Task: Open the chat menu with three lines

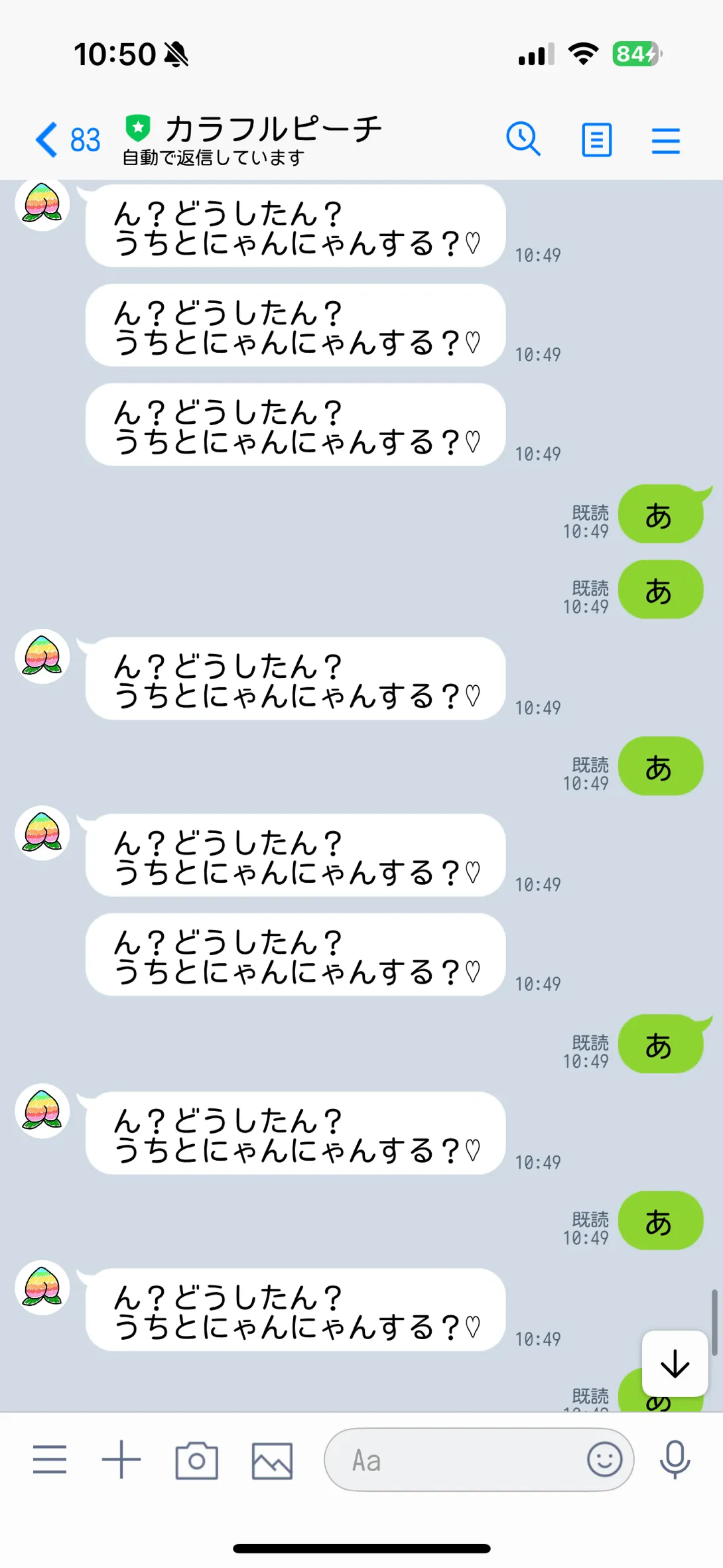Action: (665, 141)
